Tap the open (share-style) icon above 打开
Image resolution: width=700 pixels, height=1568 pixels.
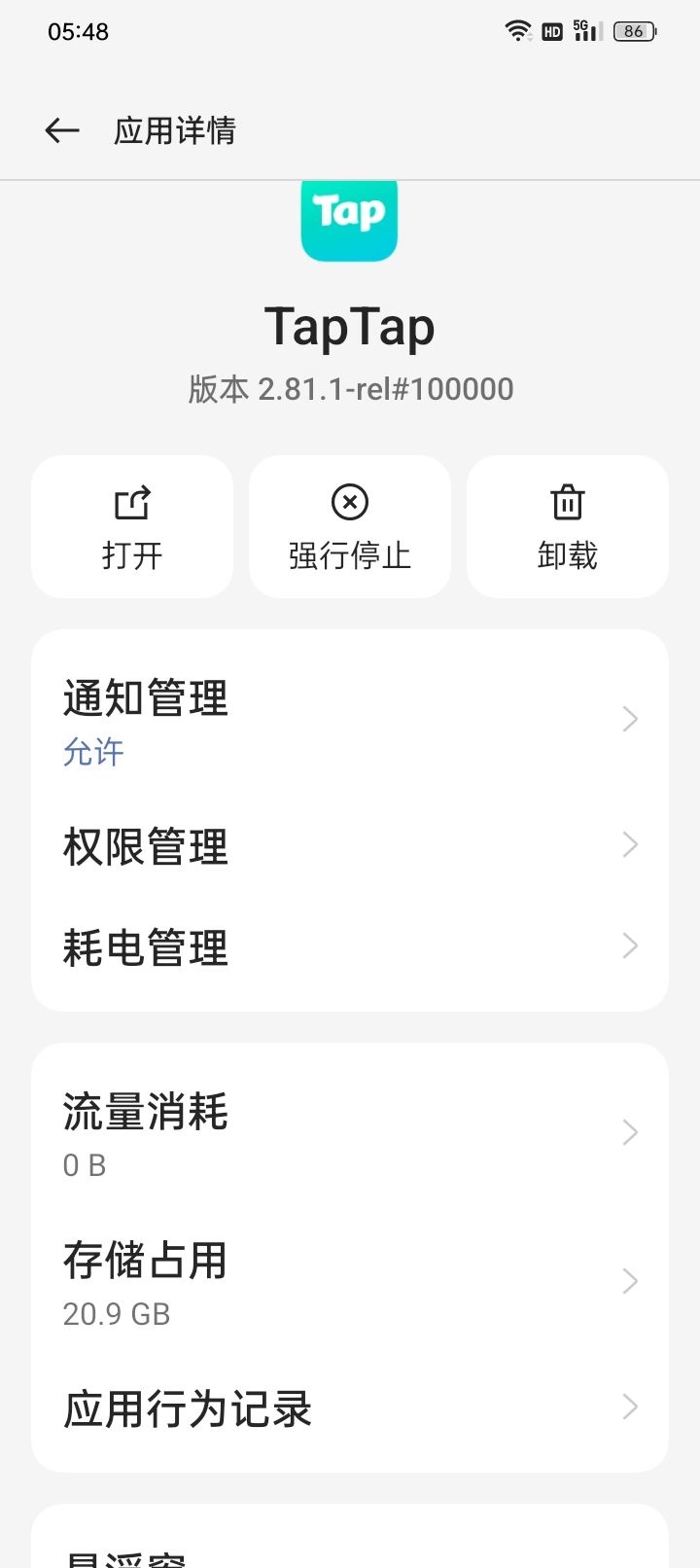pos(131,502)
